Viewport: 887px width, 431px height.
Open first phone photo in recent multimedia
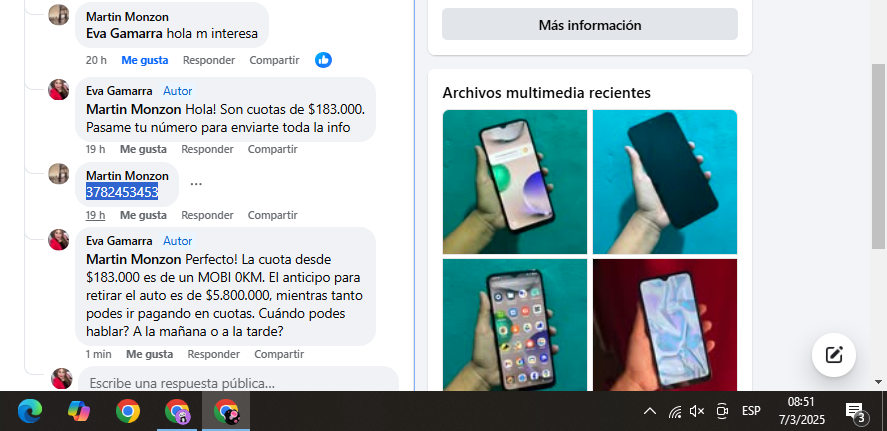click(514, 181)
